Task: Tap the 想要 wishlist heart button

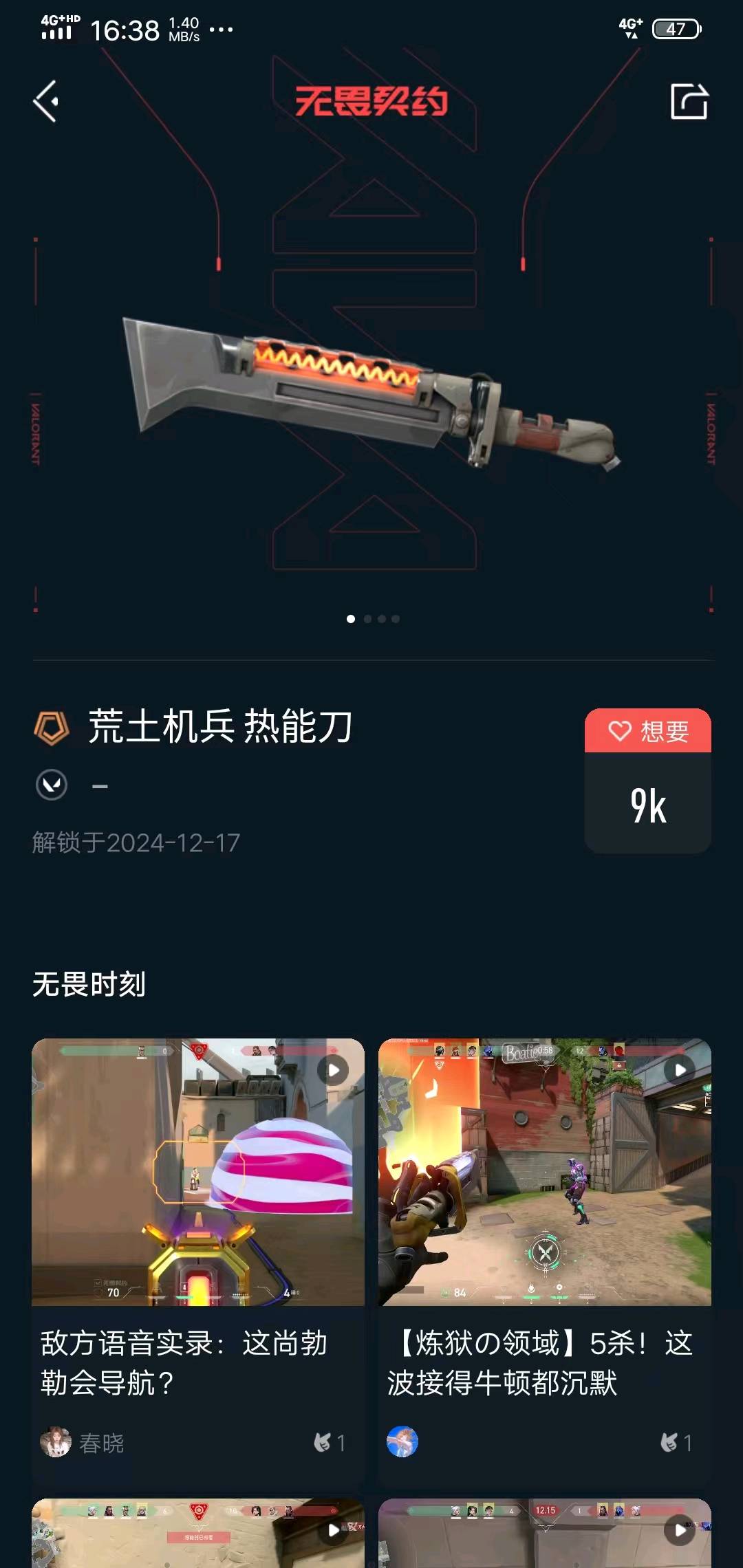Action: [648, 730]
